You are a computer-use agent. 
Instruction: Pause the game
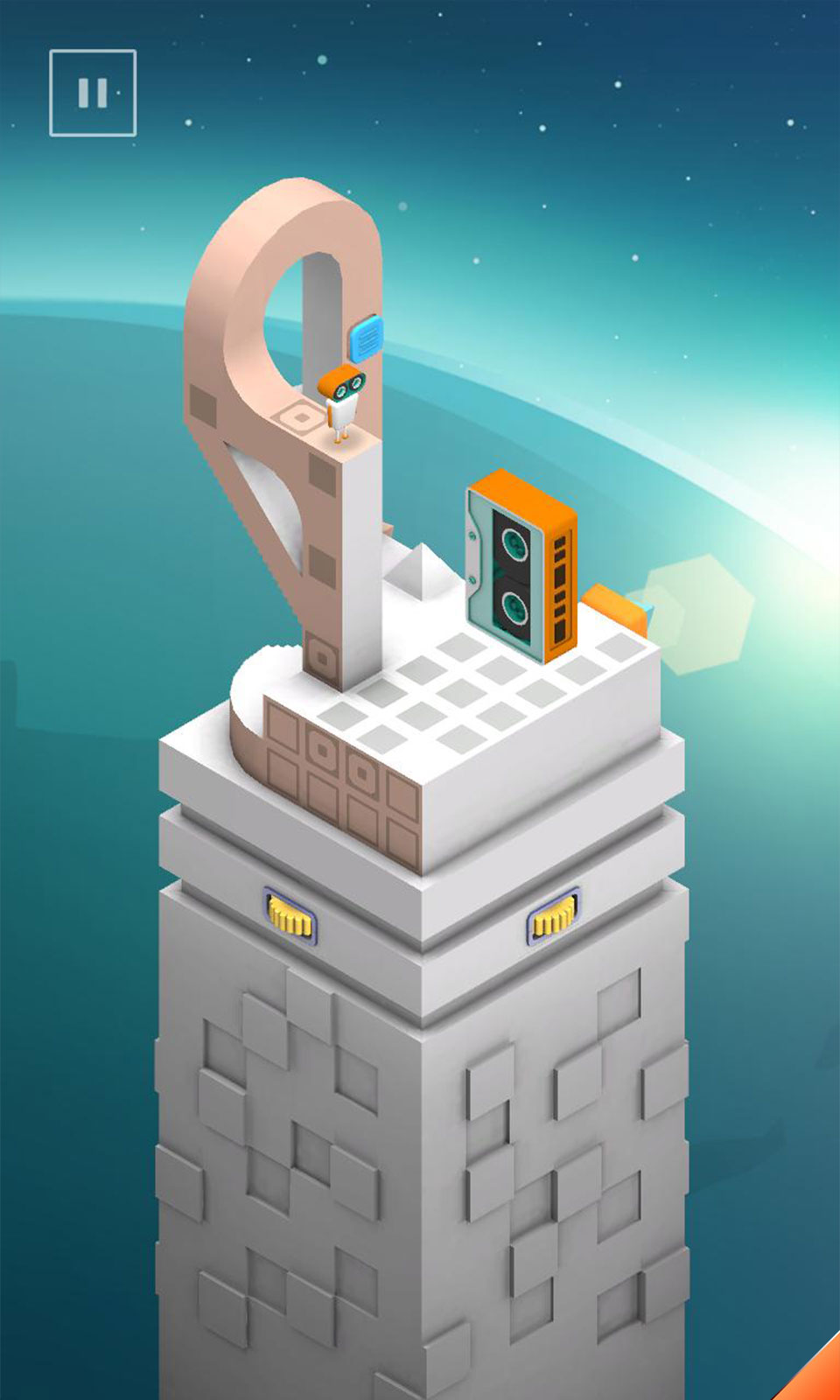93,93
